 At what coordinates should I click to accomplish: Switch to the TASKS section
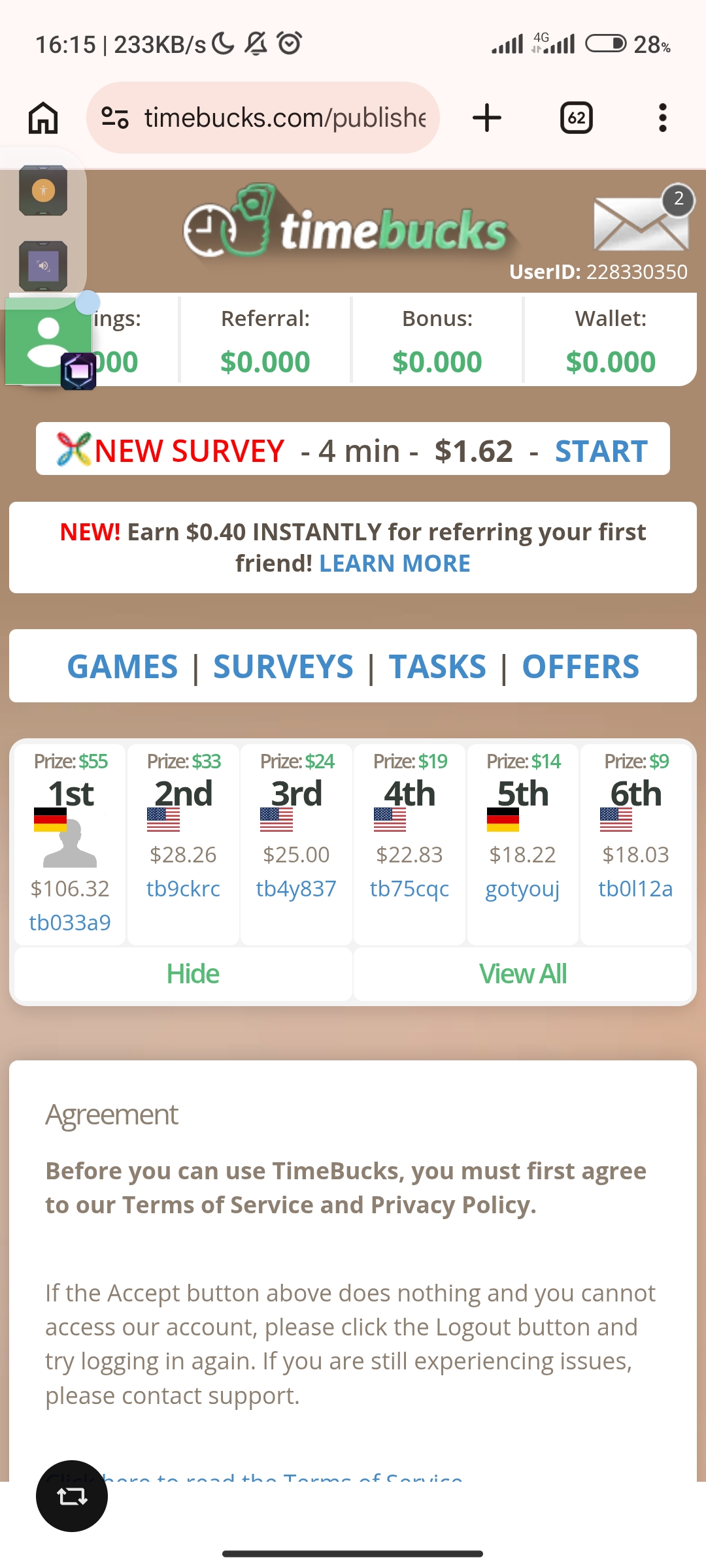[437, 666]
